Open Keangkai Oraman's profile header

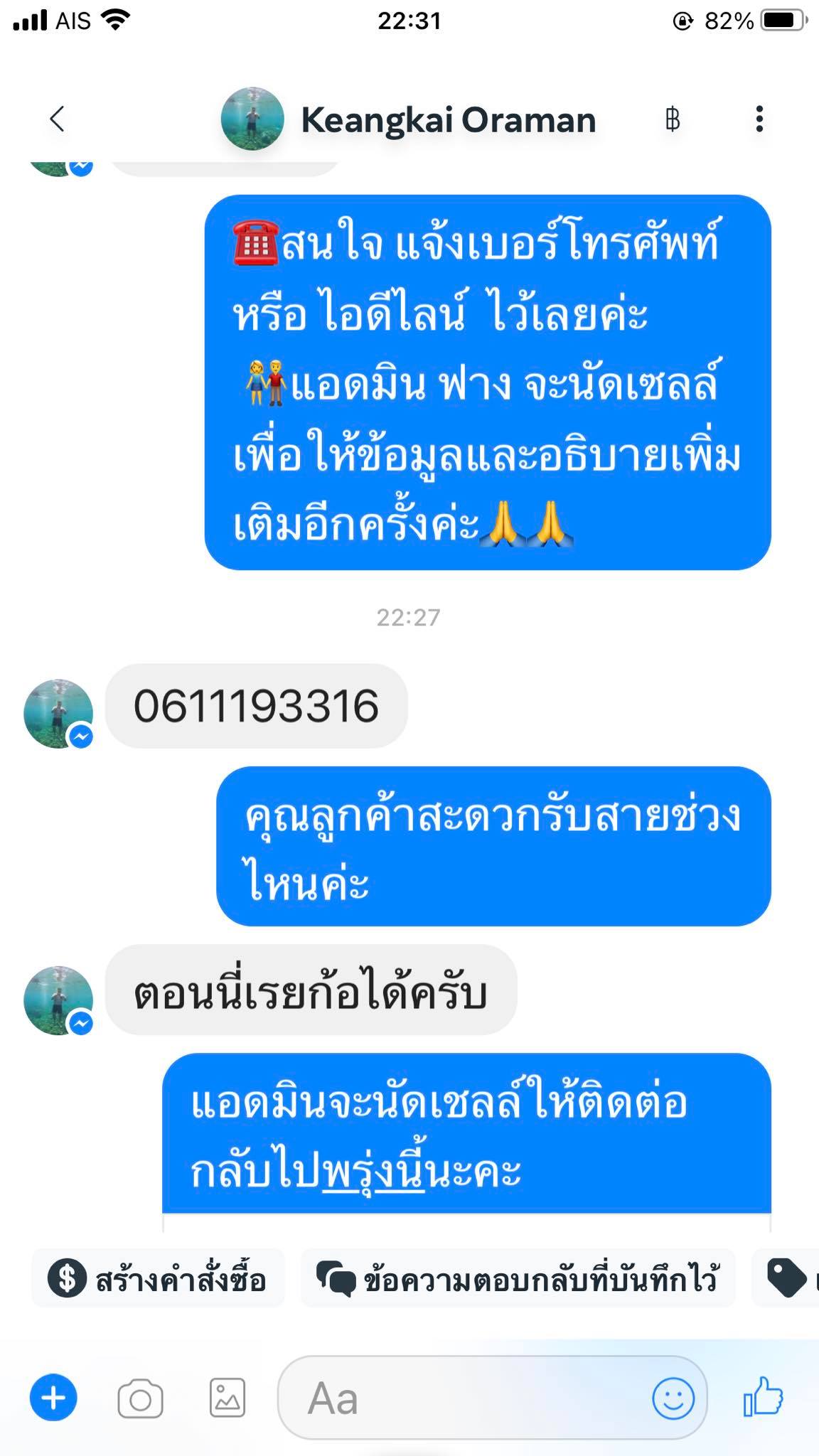click(446, 119)
